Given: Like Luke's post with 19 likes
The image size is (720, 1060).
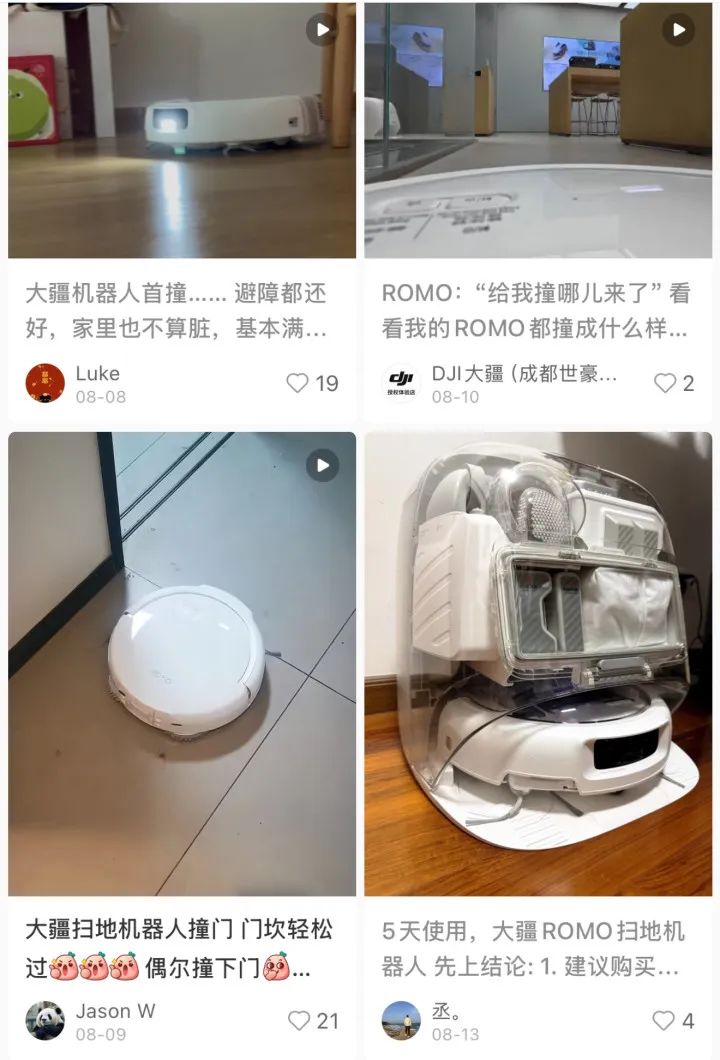Looking at the screenshot, I should point(298,383).
